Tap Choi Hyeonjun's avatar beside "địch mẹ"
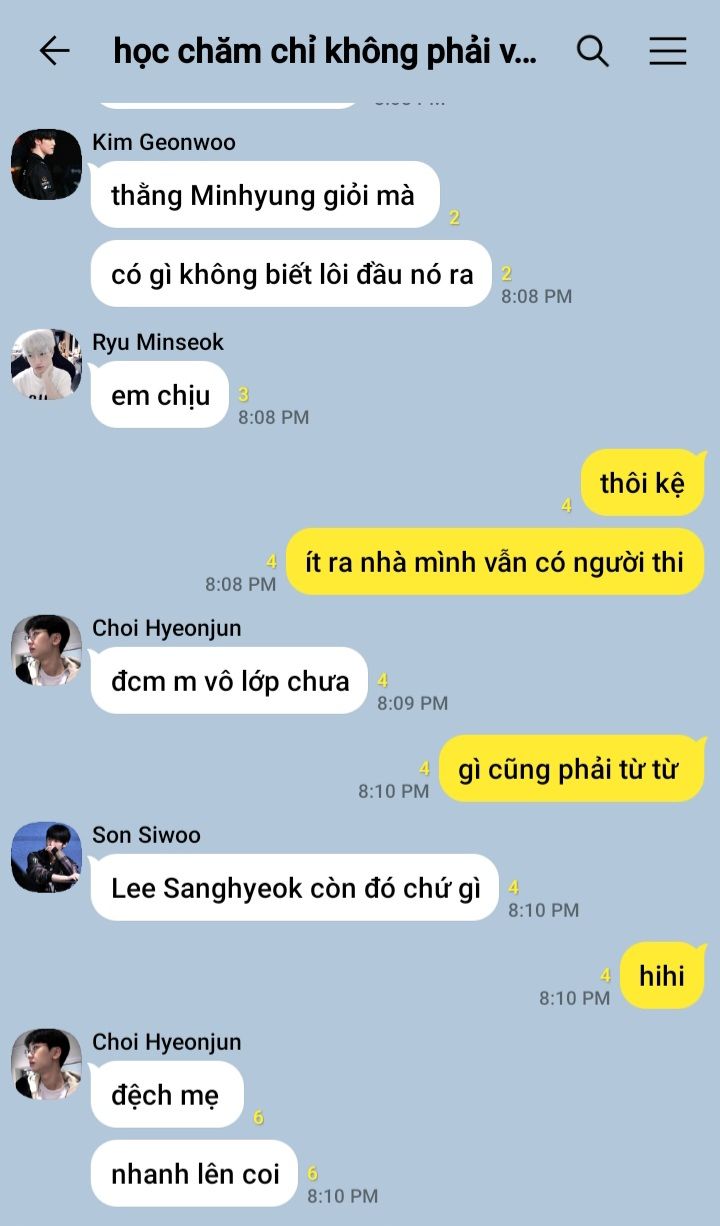Screen dimensions: 720x1226 [46, 1064]
